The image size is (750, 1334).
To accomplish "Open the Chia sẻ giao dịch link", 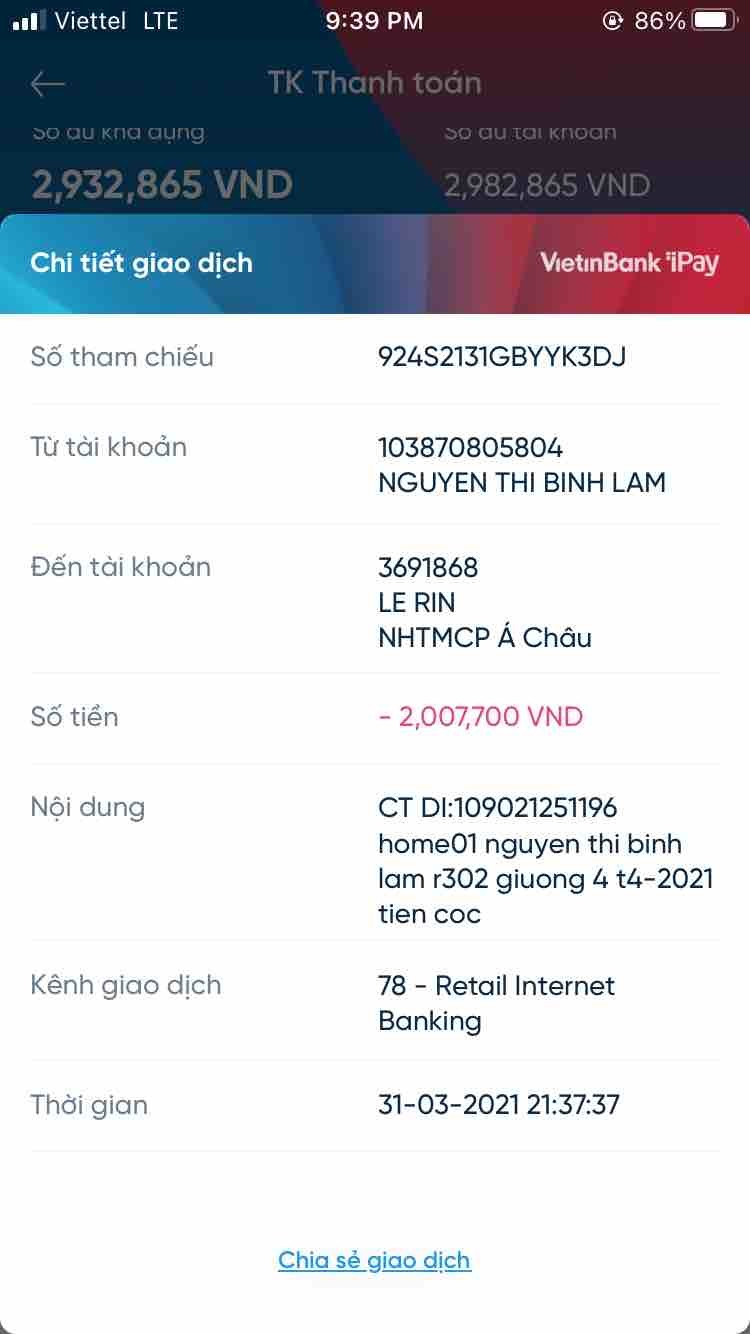I will (374, 1260).
